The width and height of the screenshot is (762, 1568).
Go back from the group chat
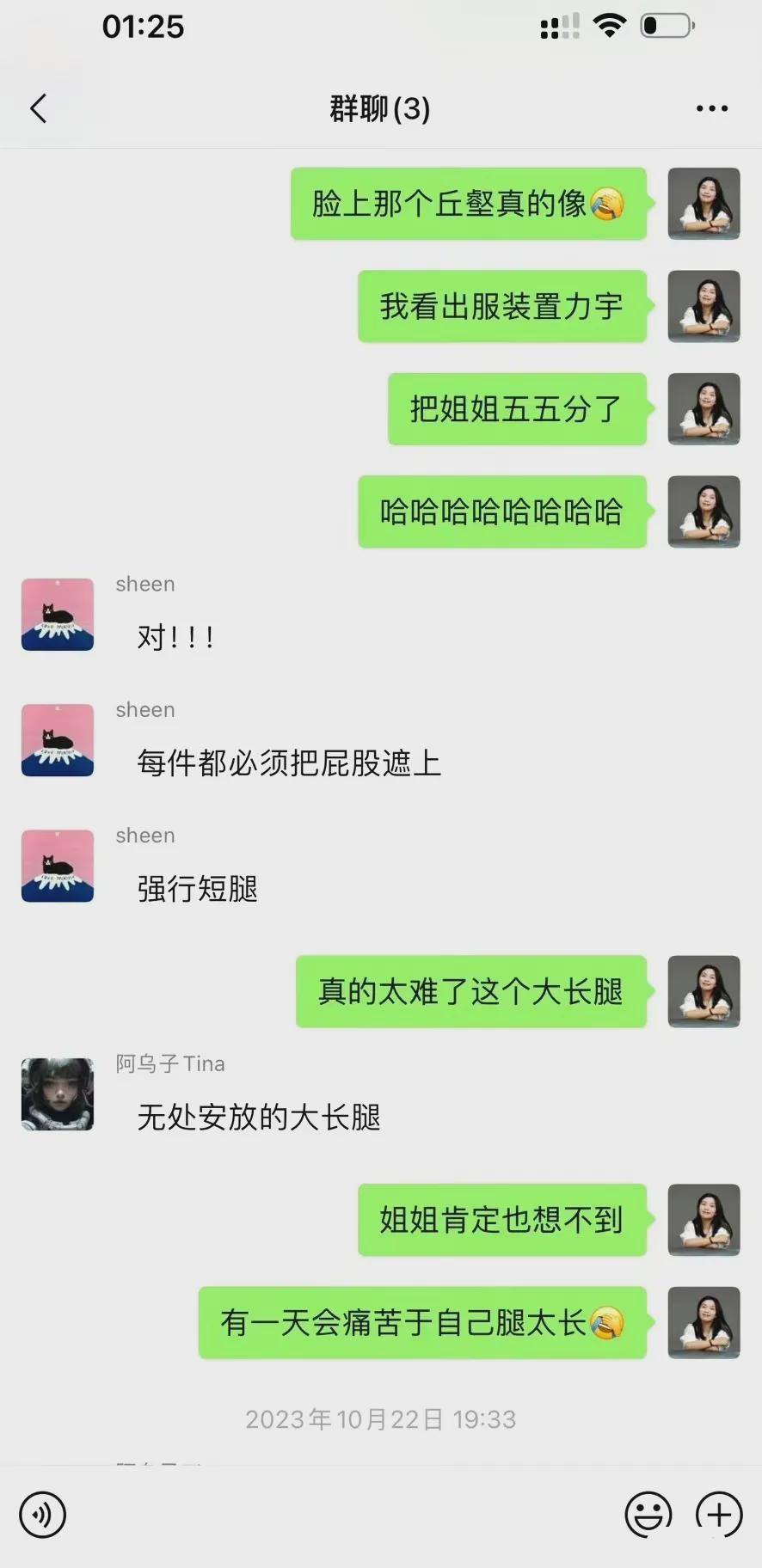tap(38, 108)
